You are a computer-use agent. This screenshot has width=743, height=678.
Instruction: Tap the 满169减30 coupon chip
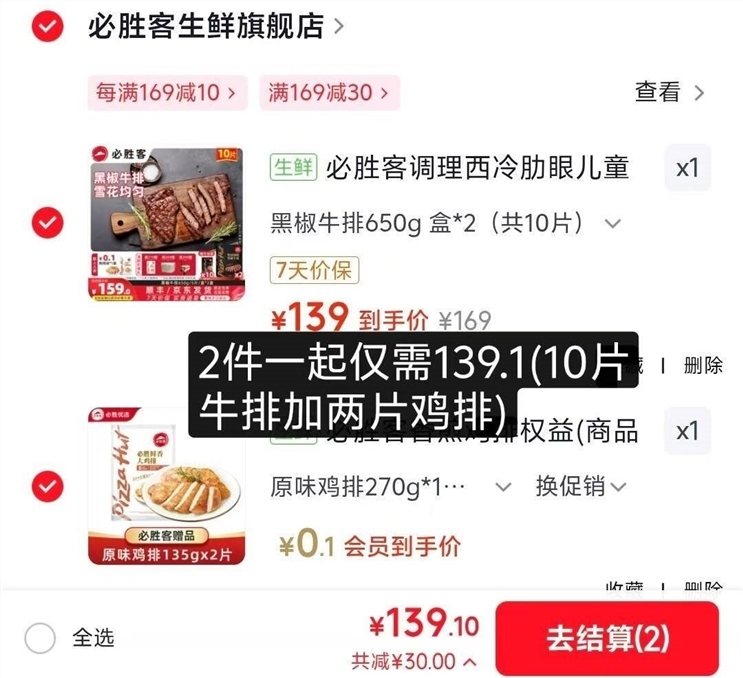pos(330,92)
